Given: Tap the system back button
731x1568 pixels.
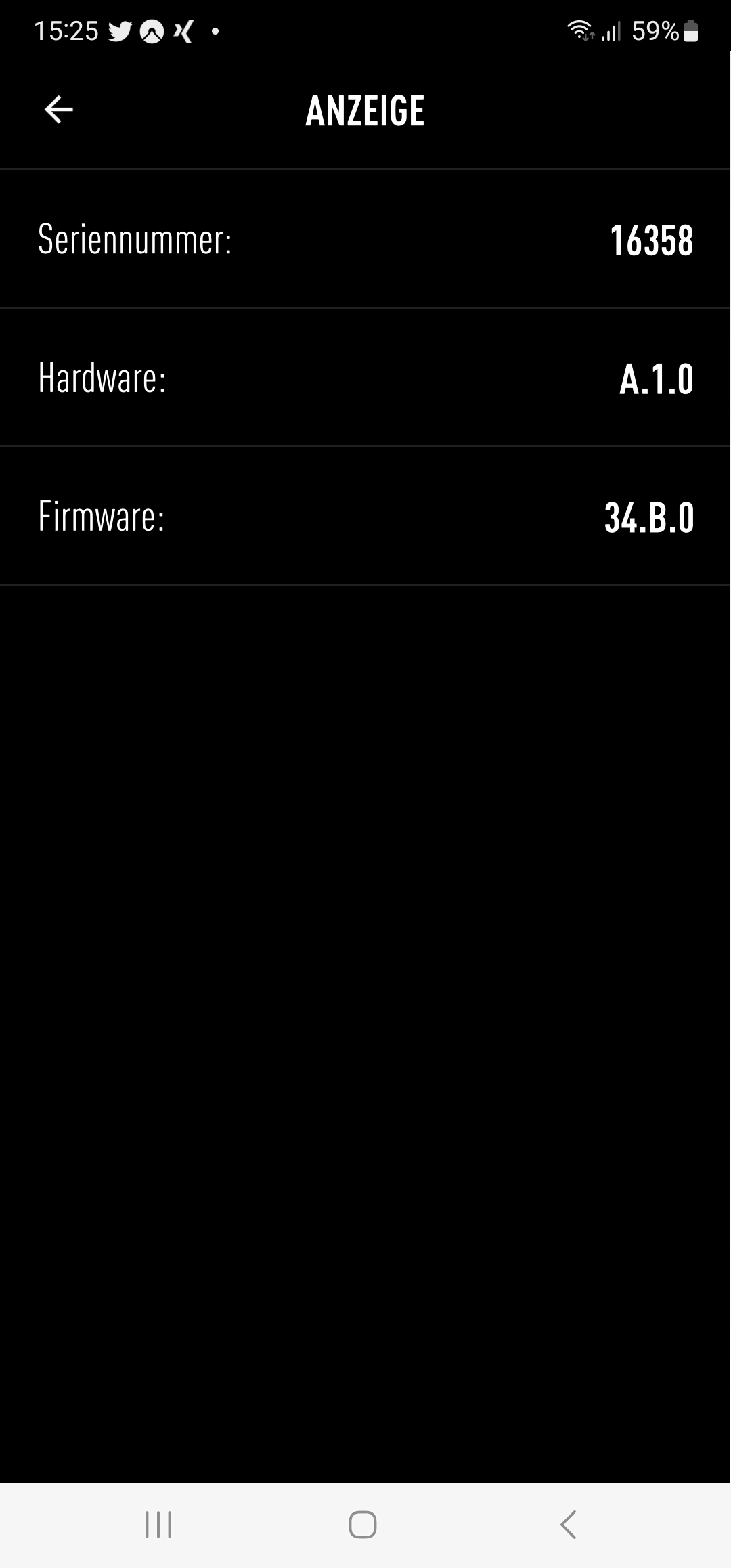Looking at the screenshot, I should pyautogui.click(x=569, y=1525).
